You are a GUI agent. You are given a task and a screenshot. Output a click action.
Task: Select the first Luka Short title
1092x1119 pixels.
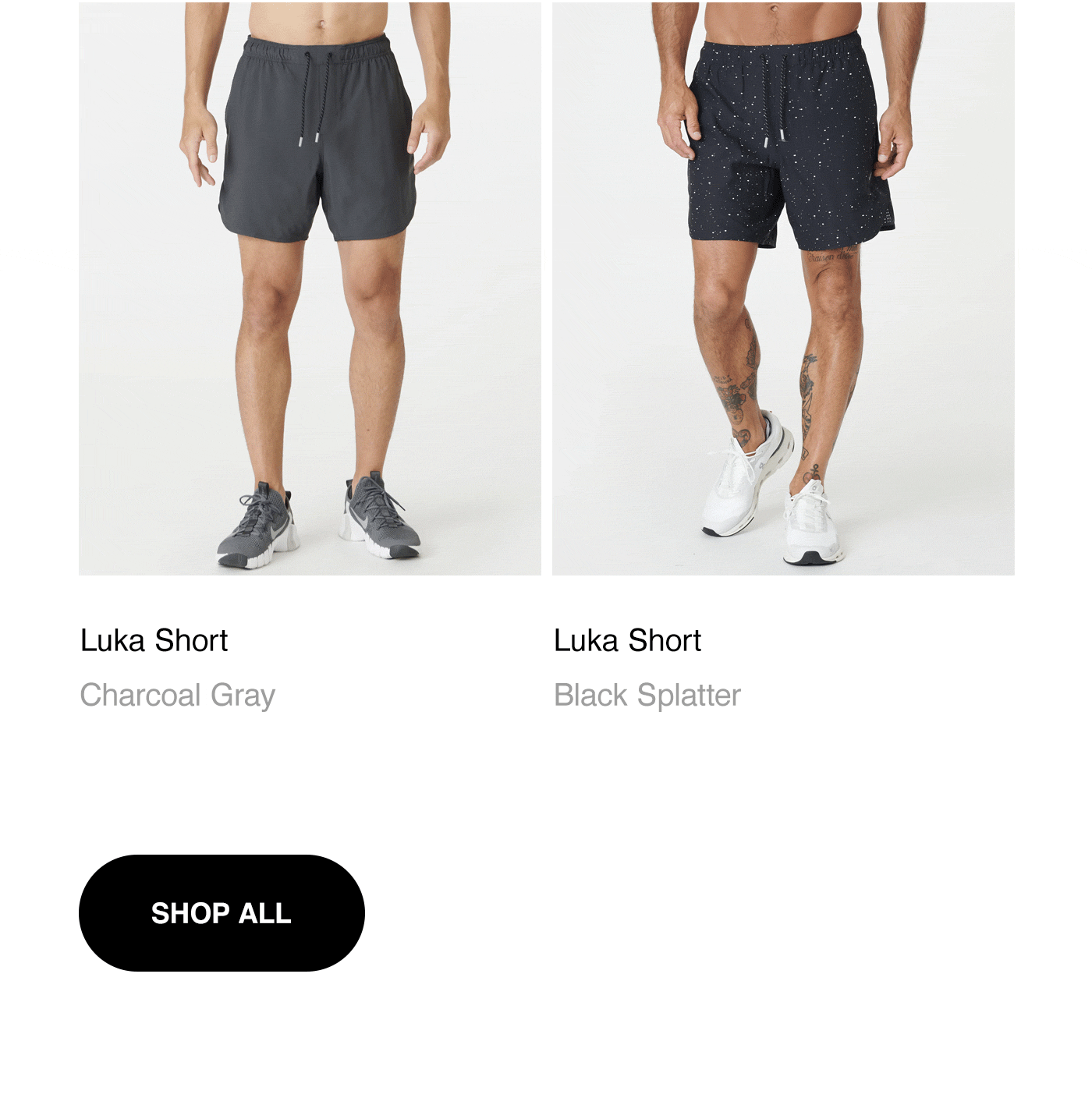pyautogui.click(x=153, y=639)
